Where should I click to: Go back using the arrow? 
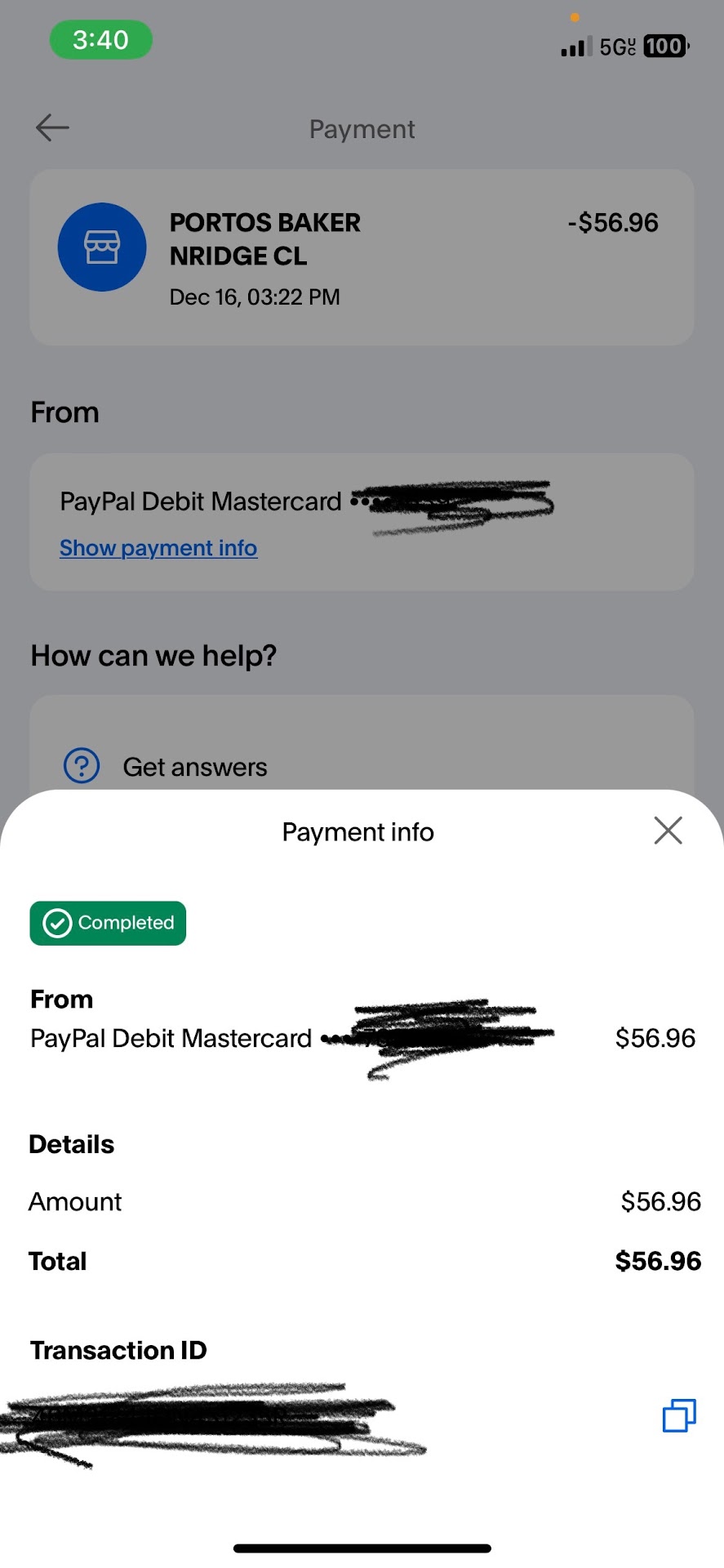(53, 127)
